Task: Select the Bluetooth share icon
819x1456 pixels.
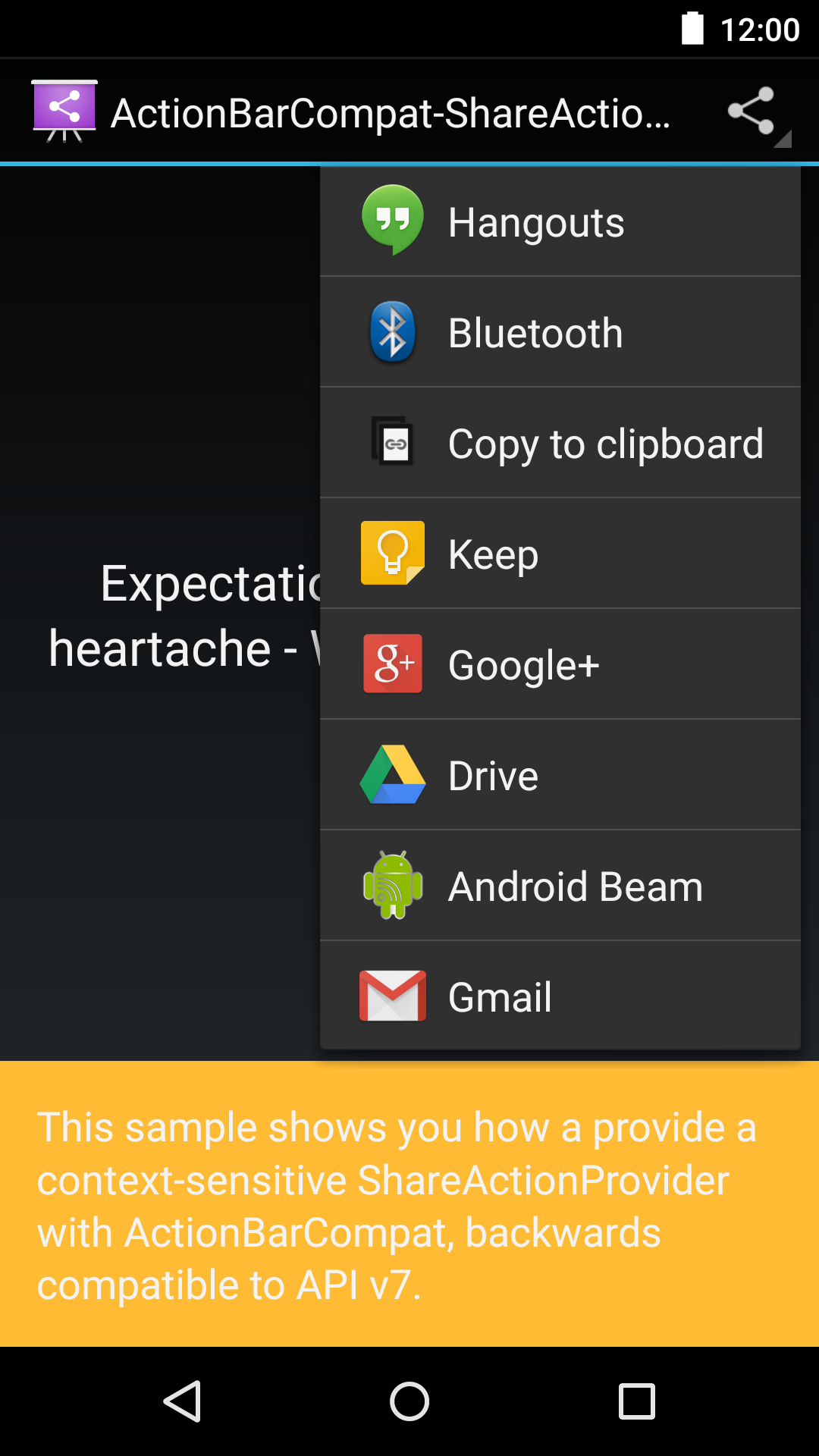Action: click(x=391, y=331)
